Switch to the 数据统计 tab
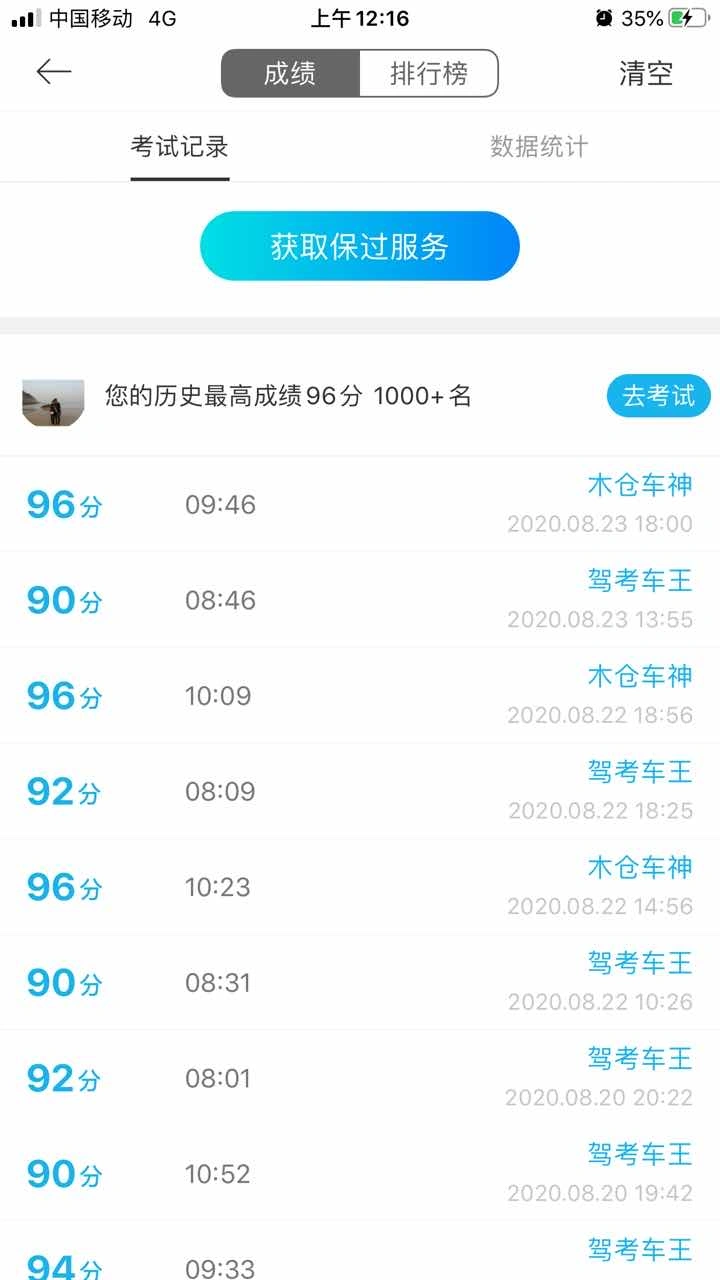The height and width of the screenshot is (1280, 720). (x=539, y=147)
